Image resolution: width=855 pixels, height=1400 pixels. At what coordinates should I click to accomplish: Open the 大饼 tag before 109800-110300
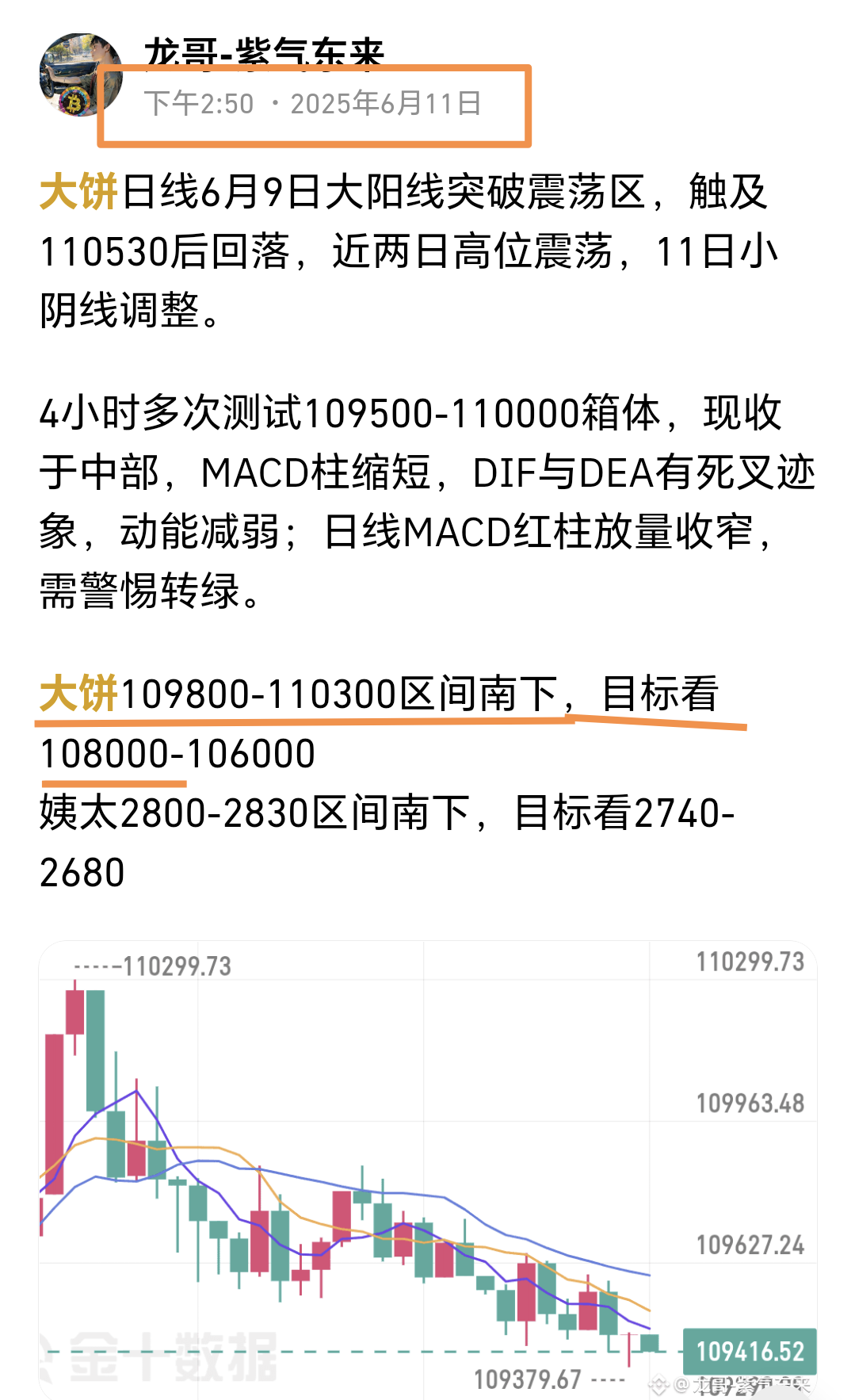pos(78,694)
